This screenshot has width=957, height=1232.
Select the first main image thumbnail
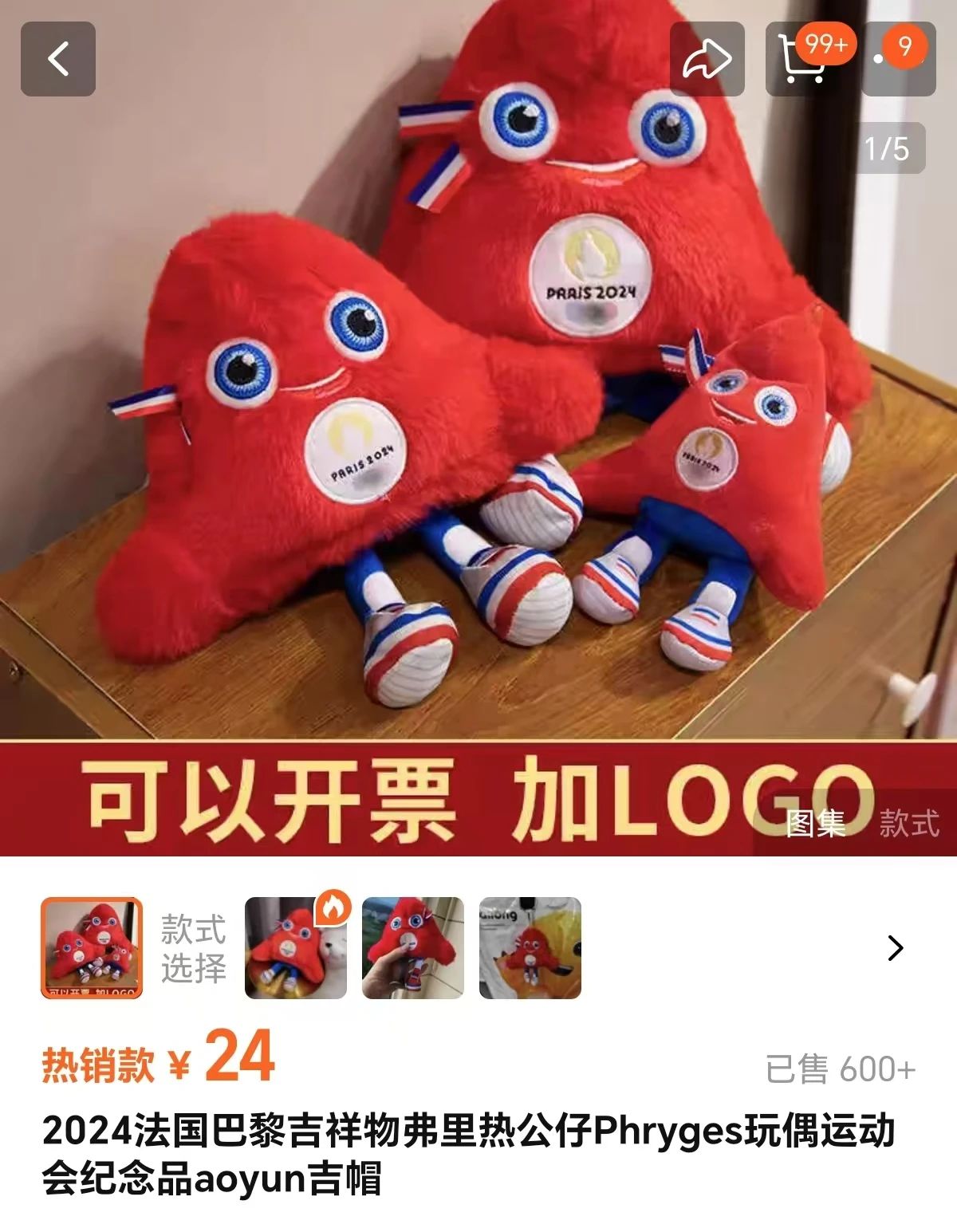92,947
